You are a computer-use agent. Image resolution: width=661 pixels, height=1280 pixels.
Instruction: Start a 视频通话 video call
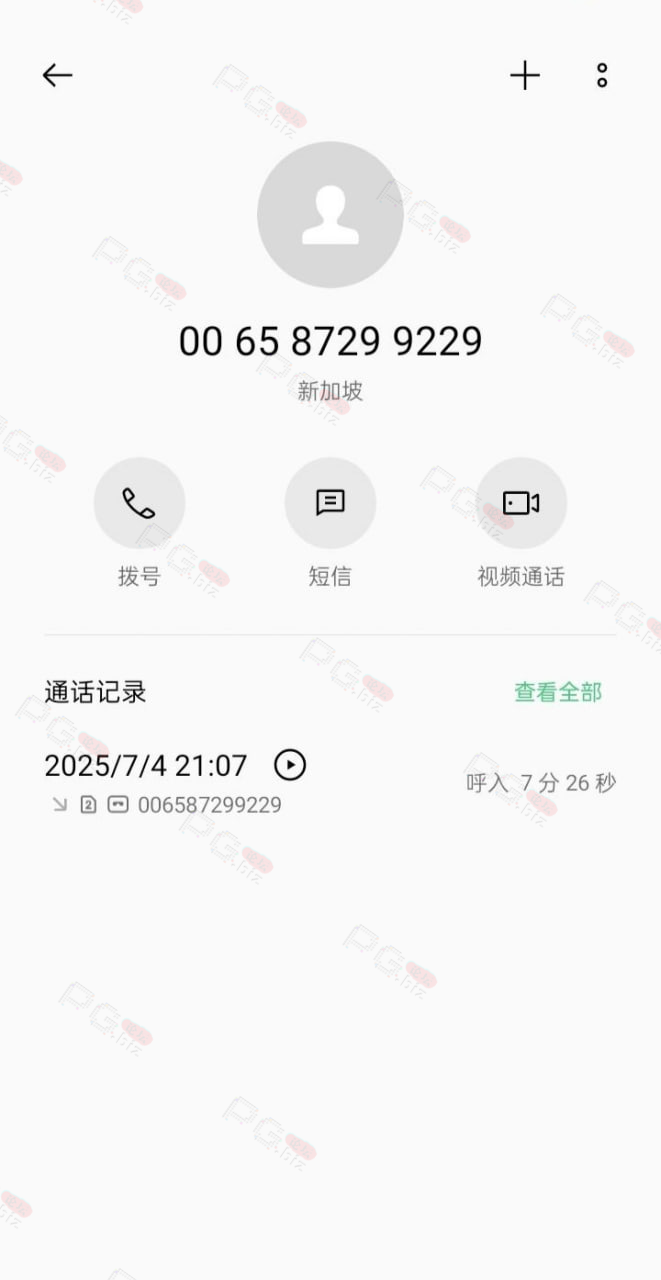point(521,503)
